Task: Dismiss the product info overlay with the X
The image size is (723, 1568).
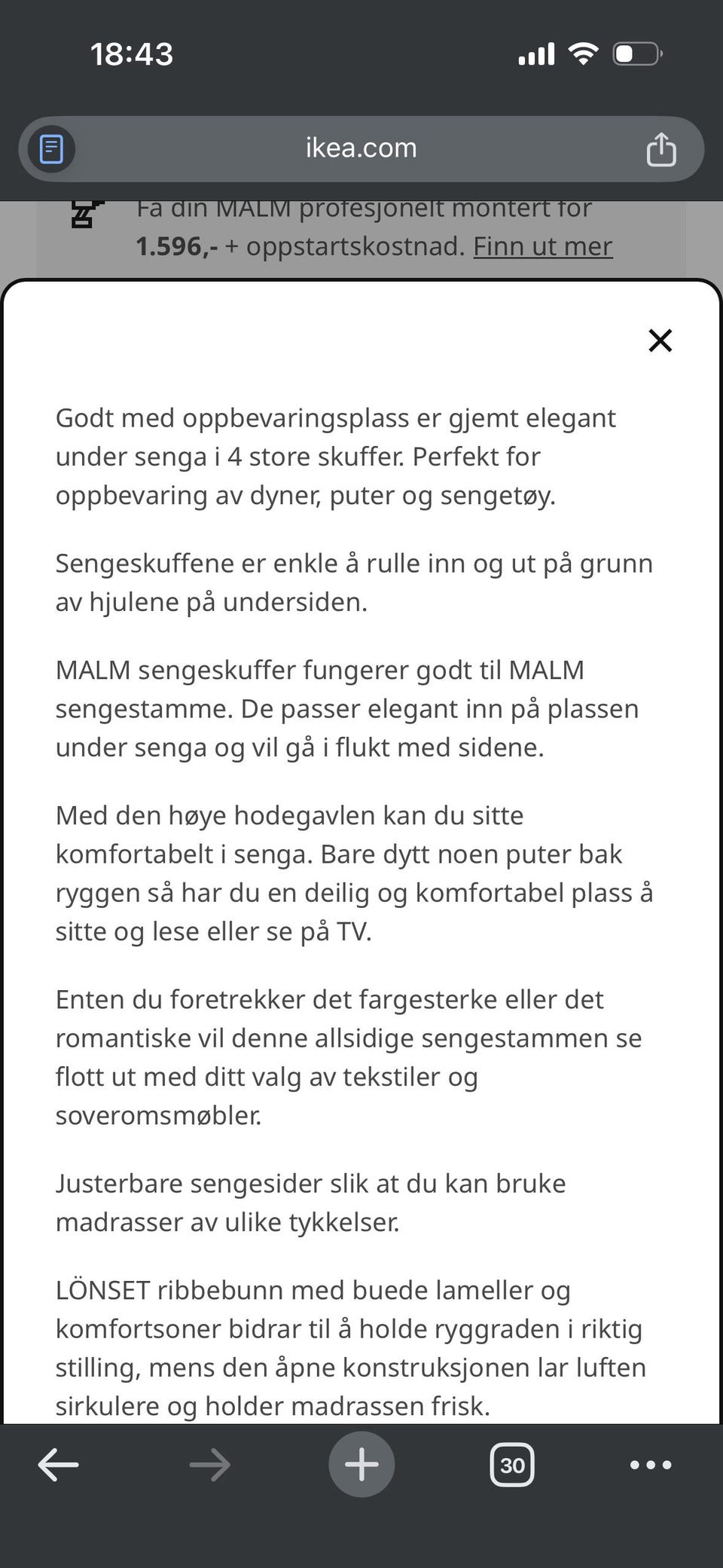Action: [660, 341]
